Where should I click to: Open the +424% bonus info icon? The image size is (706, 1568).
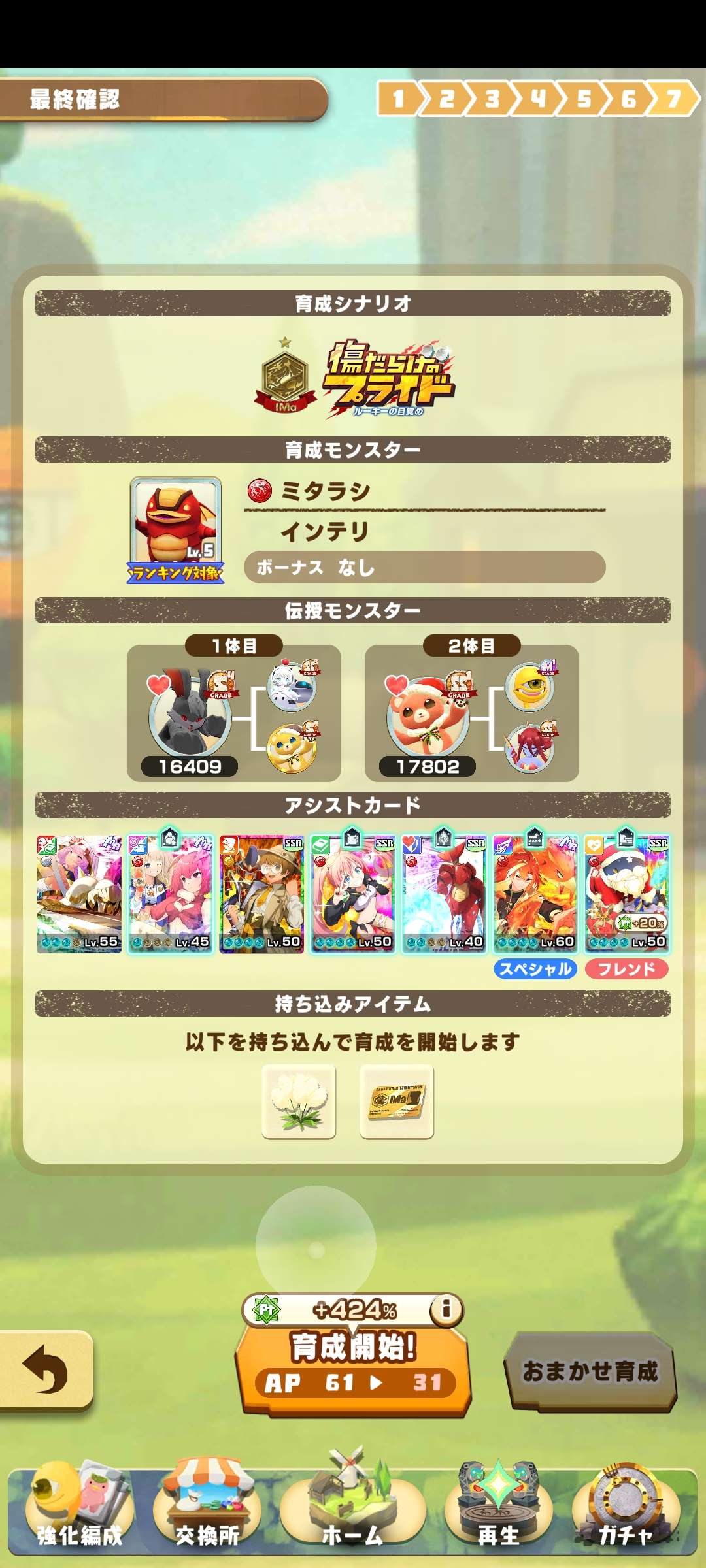[447, 1309]
